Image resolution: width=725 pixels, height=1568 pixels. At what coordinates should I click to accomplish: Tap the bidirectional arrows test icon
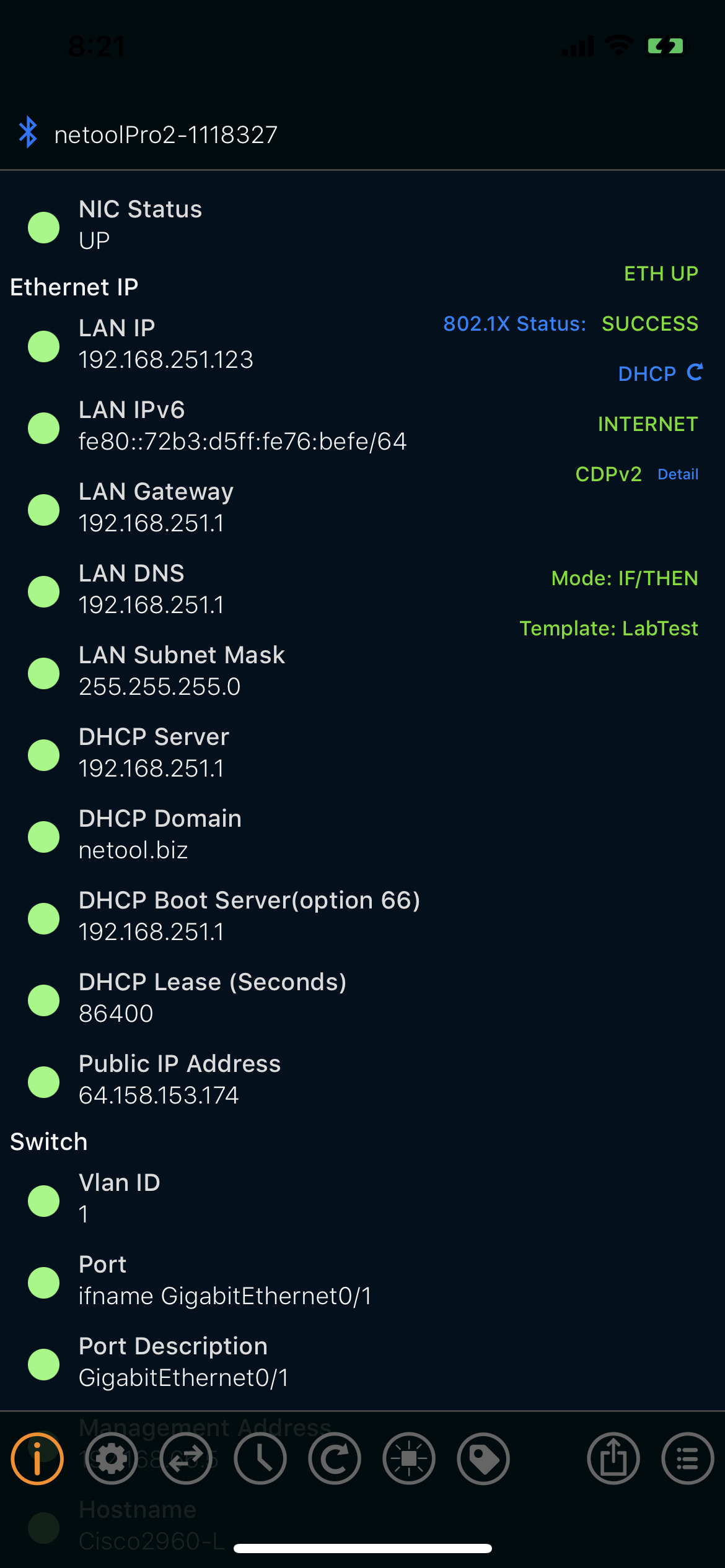185,1458
